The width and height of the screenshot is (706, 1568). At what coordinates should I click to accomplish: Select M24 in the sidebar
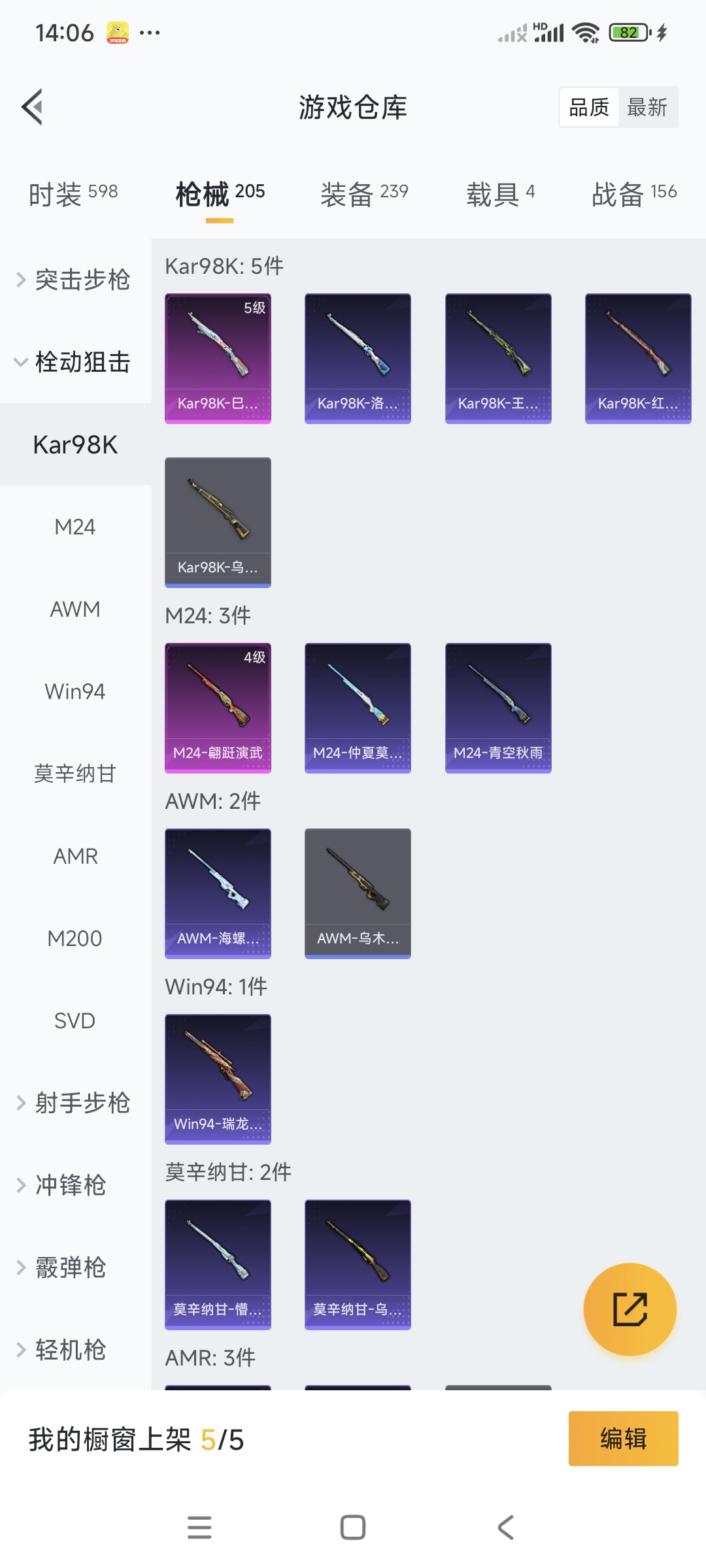point(75,527)
